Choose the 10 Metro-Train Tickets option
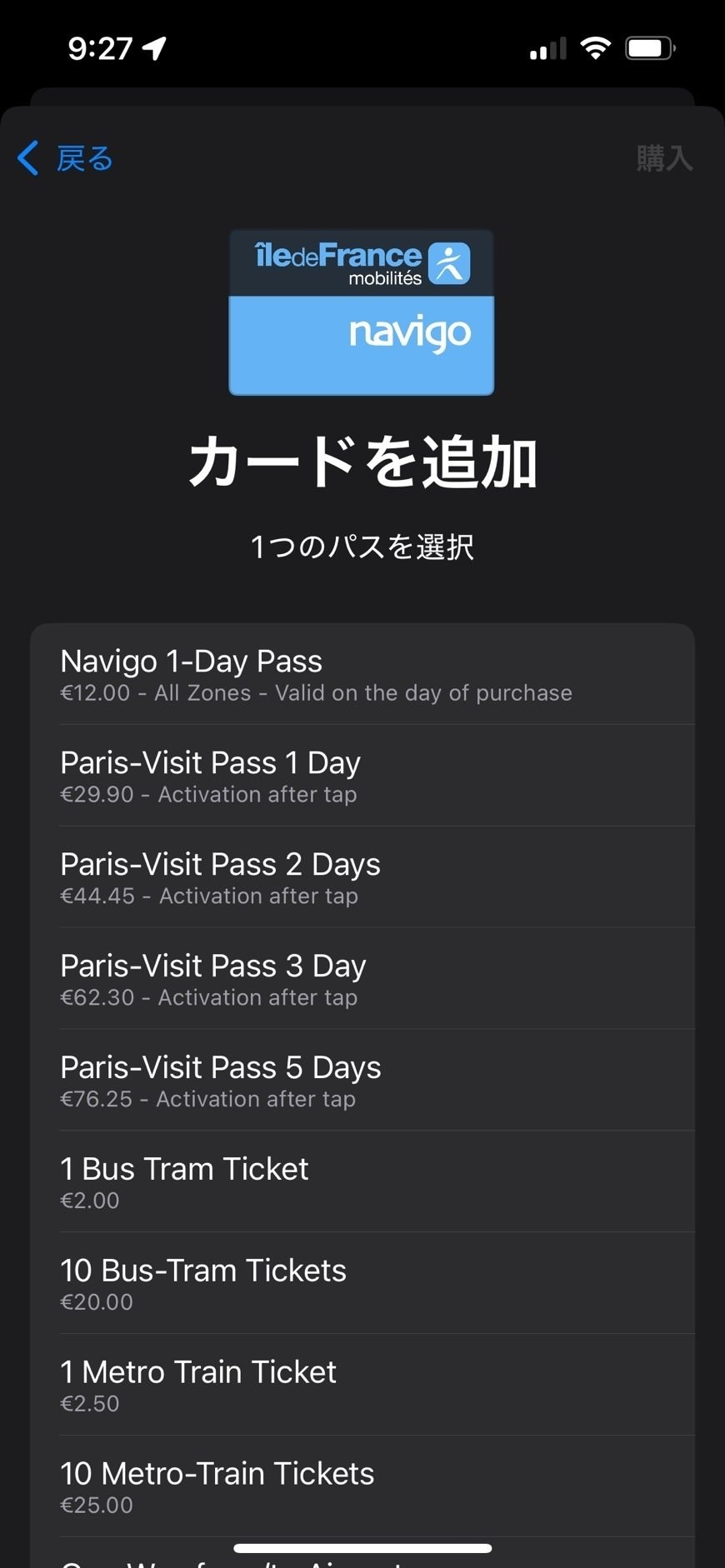This screenshot has height=1568, width=725. coord(362,1486)
